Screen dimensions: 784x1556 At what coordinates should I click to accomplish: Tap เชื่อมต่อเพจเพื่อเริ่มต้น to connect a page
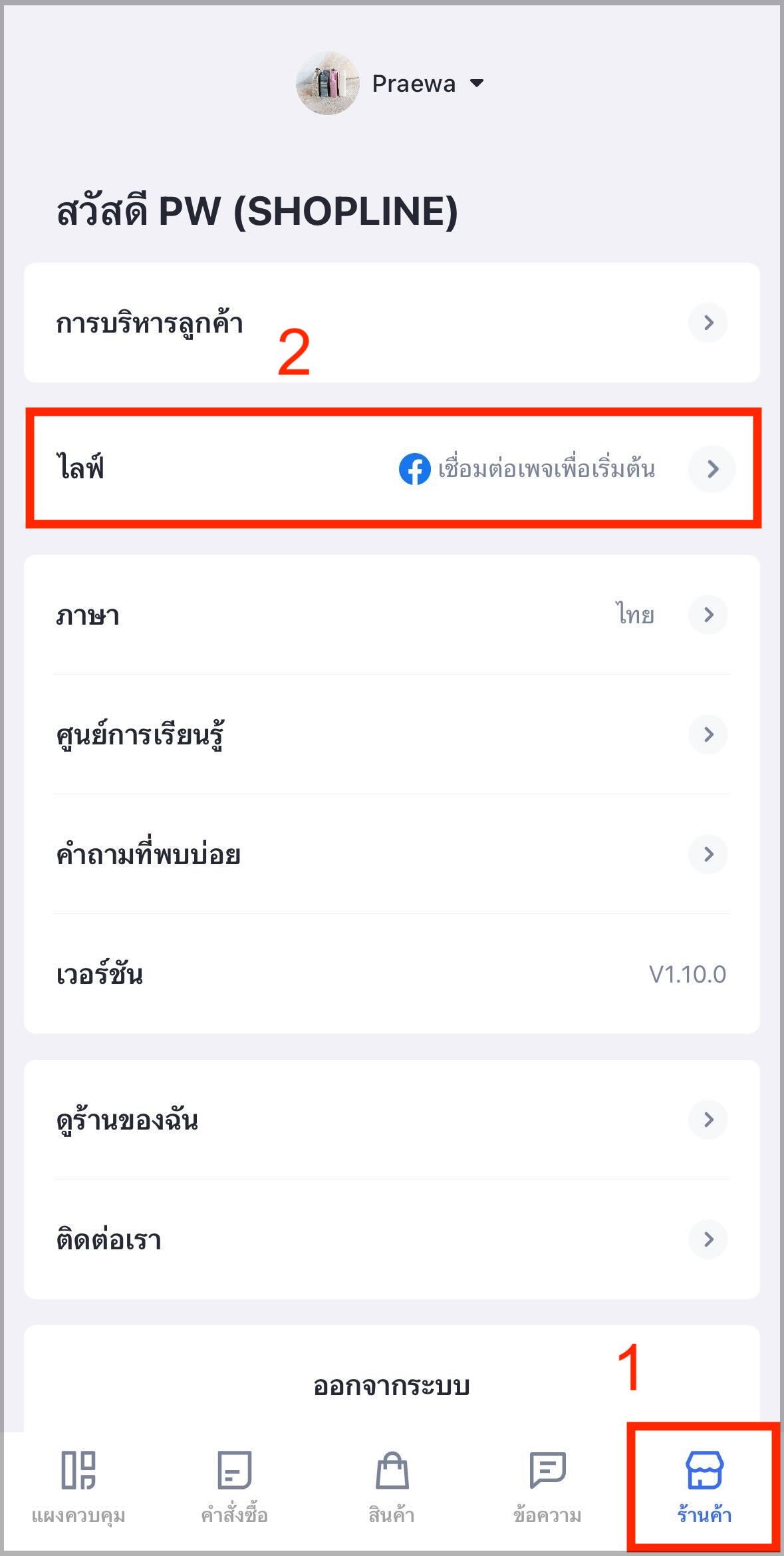547,470
